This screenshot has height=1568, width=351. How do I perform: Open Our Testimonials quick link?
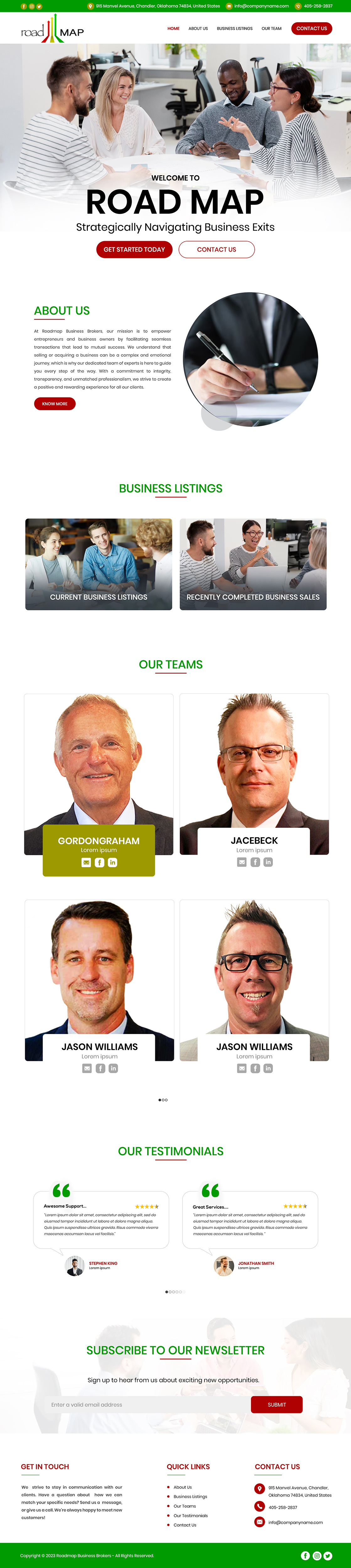(x=190, y=1516)
